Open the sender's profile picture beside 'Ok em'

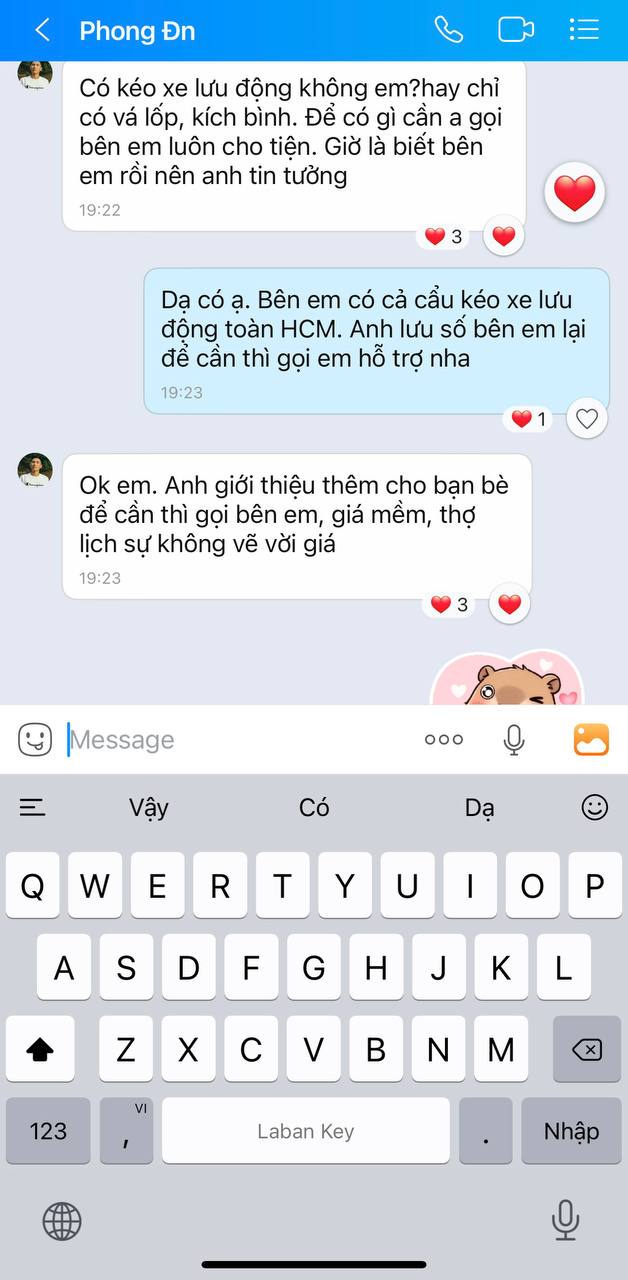(35, 470)
